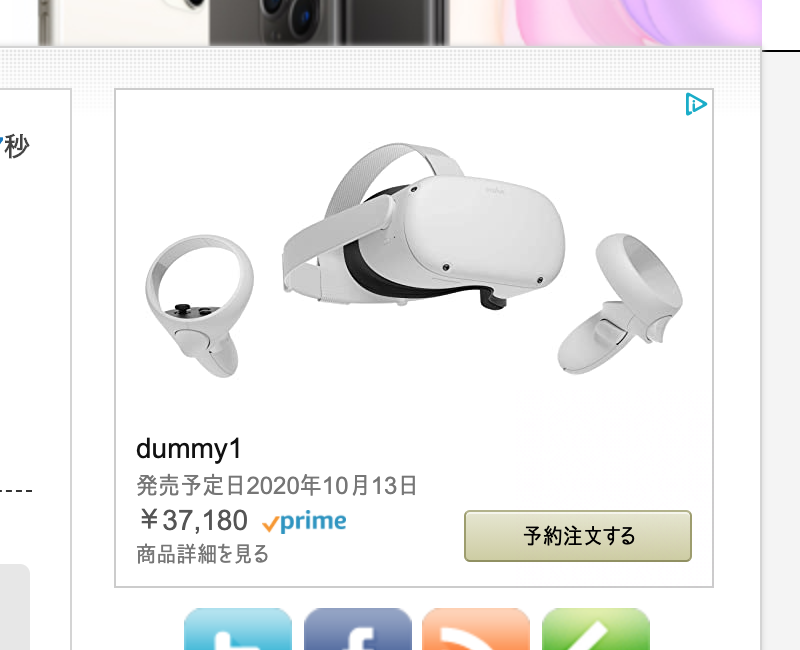The height and width of the screenshot is (650, 800).
Task: Open 商品詳細を見る product details link
Action: pyautogui.click(x=203, y=554)
